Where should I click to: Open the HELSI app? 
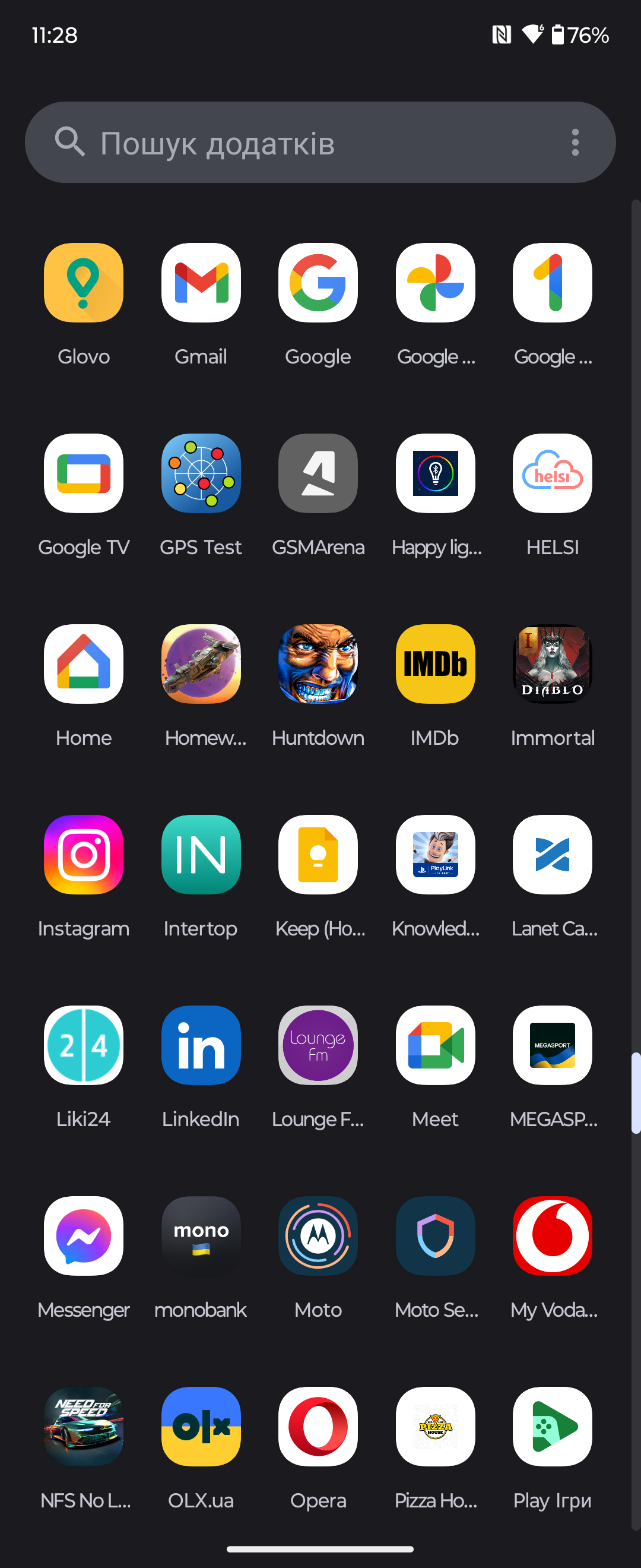click(x=552, y=473)
